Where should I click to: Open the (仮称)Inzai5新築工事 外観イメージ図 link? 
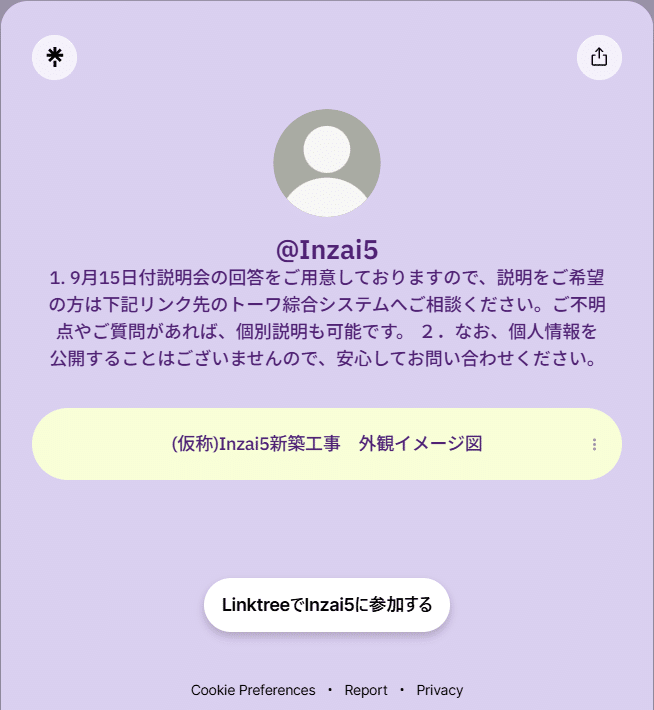coord(326,444)
